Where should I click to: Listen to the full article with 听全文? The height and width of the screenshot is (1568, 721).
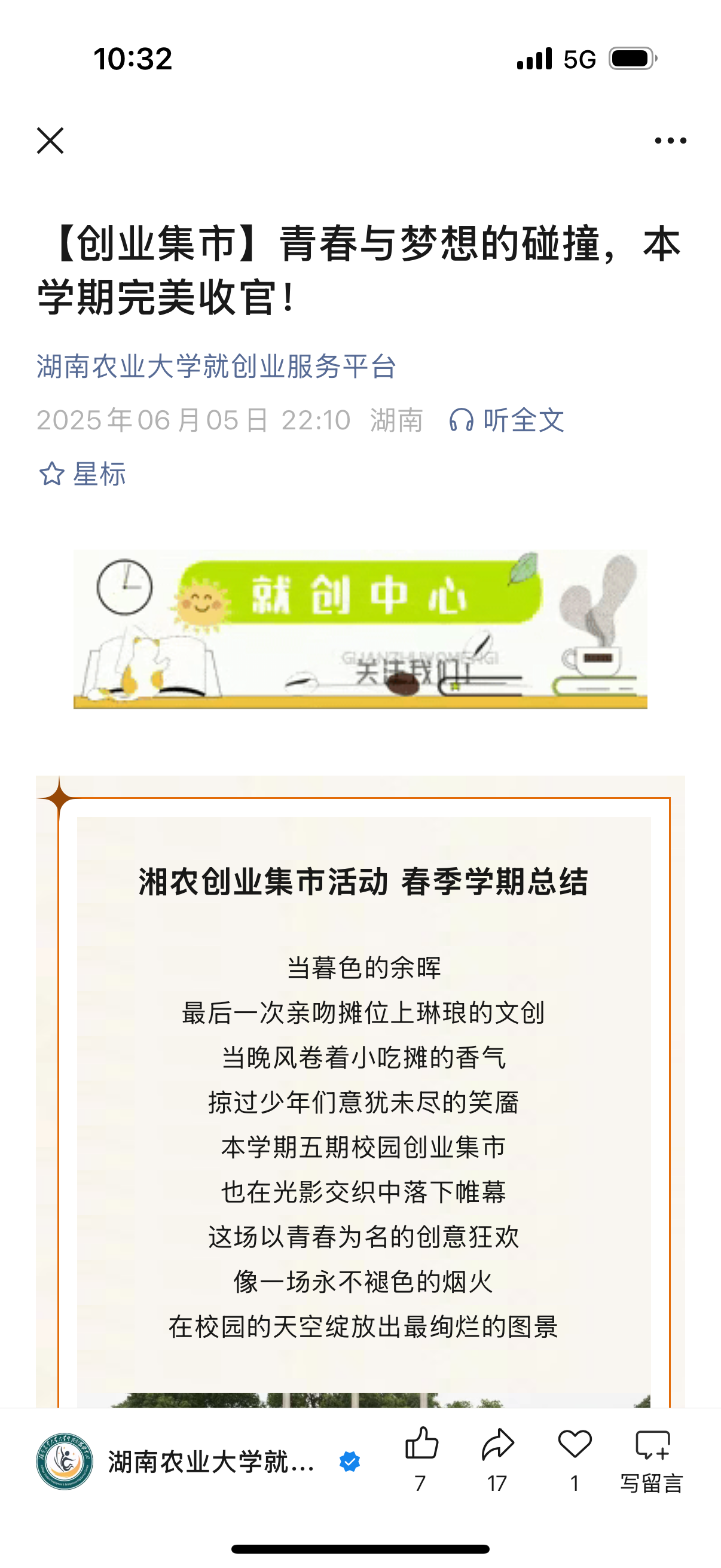(507, 420)
